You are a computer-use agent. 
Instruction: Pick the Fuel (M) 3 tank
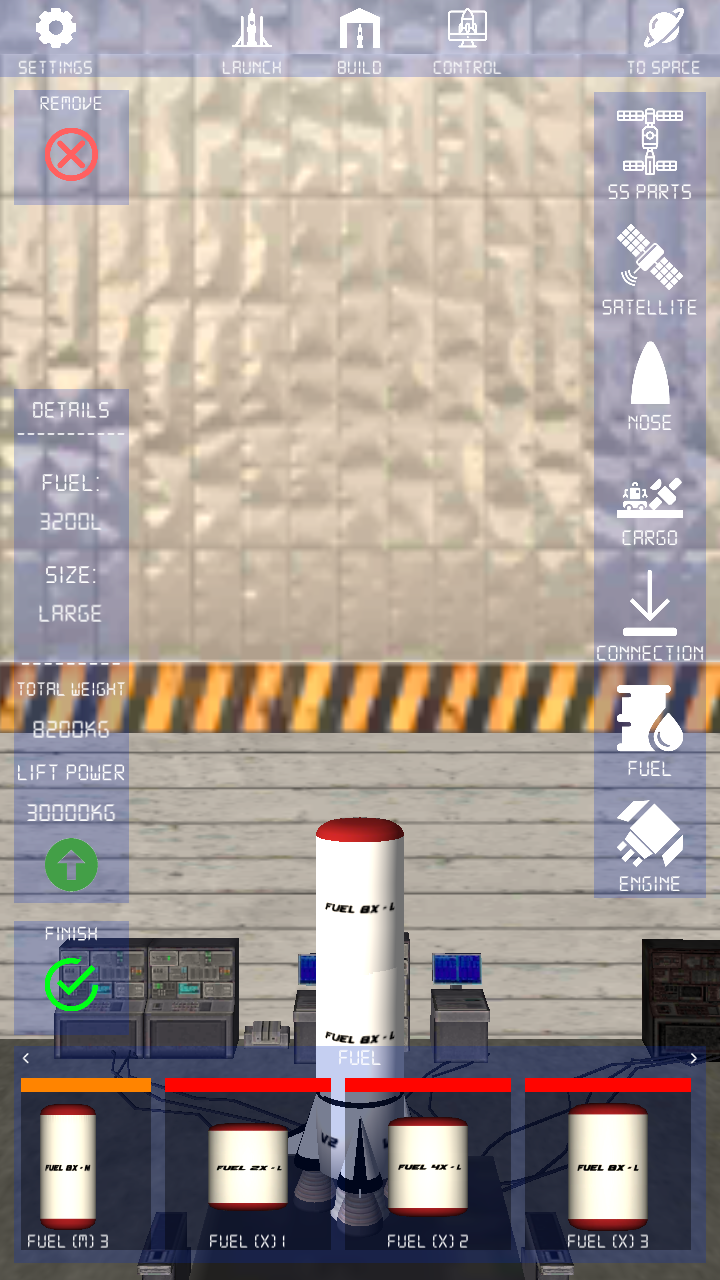(68, 1166)
